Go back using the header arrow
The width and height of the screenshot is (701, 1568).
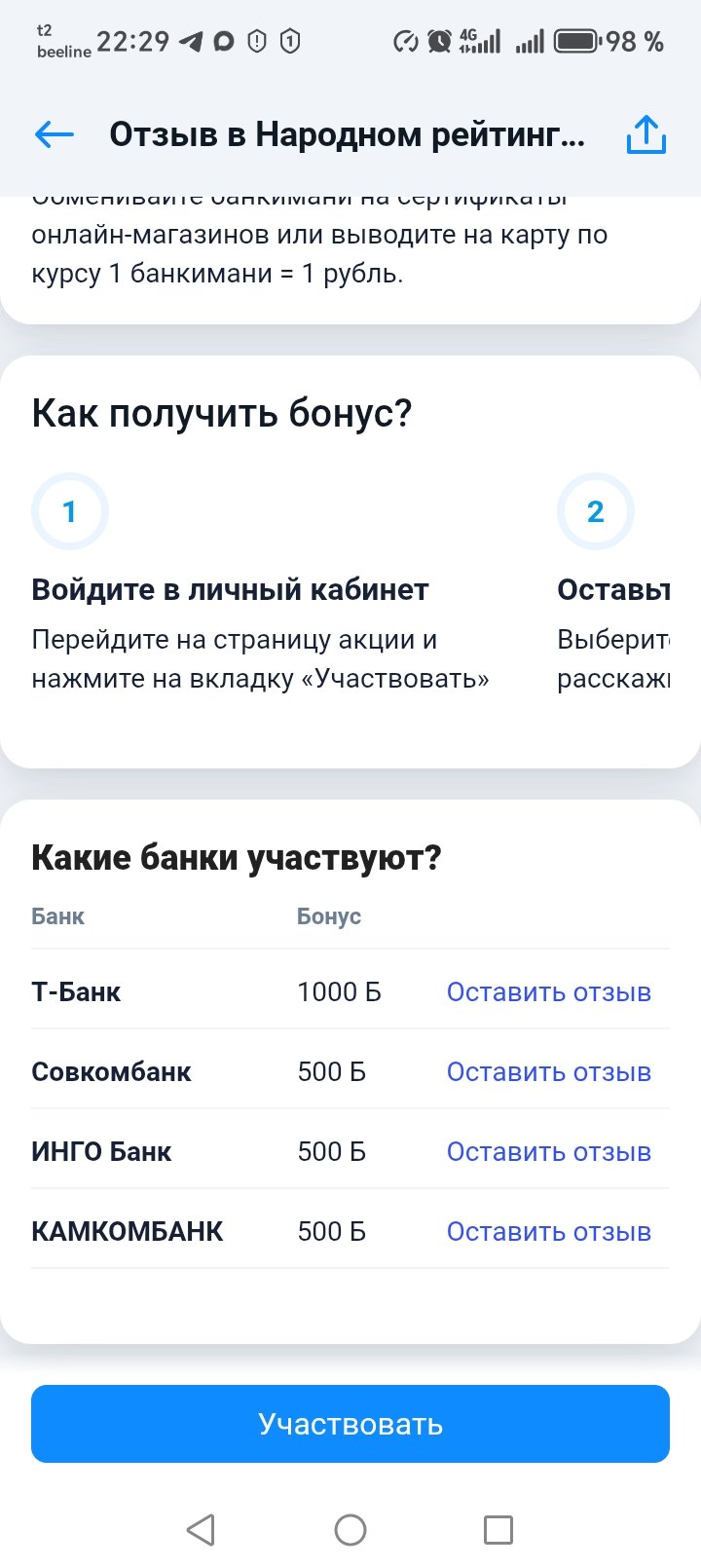(x=55, y=135)
